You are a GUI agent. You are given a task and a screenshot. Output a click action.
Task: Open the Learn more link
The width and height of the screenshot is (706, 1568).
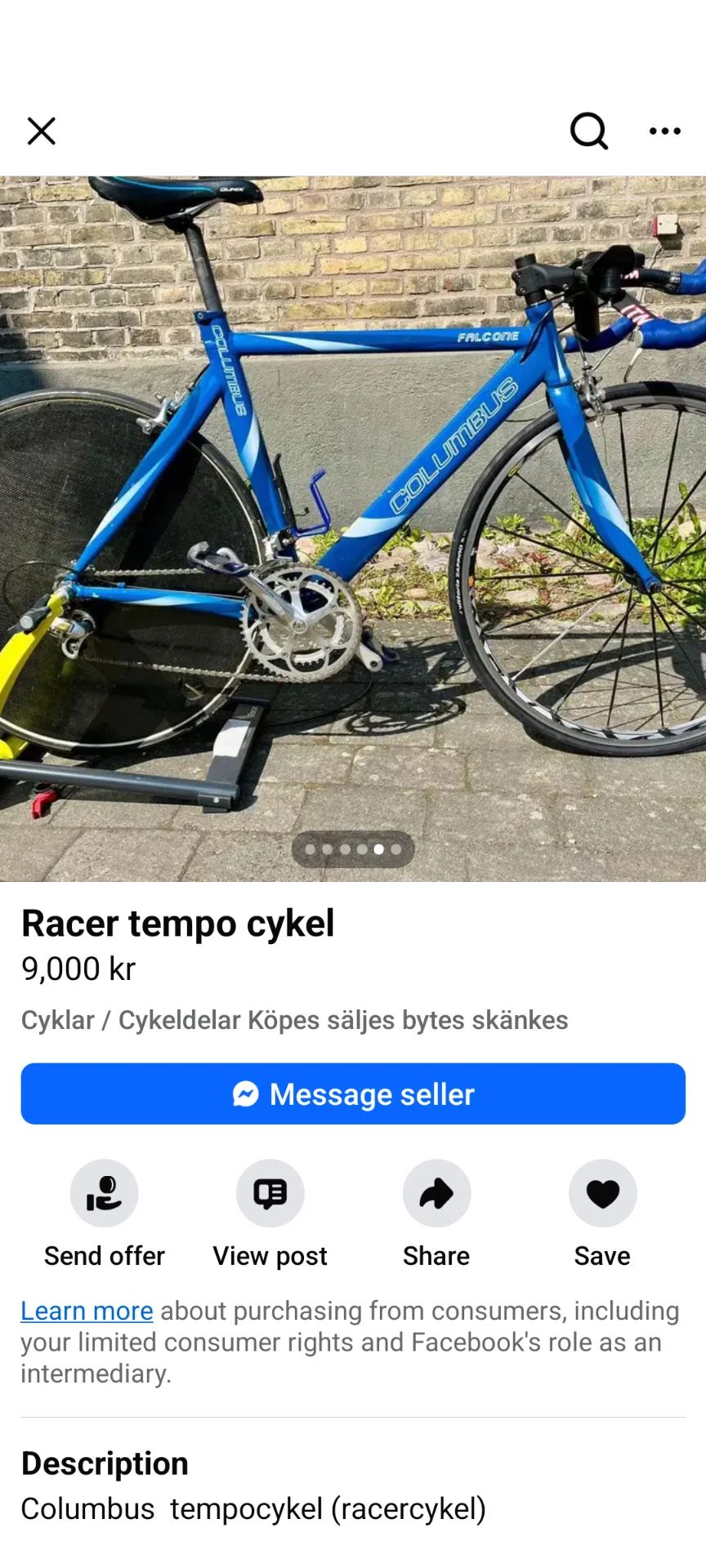[87, 1311]
